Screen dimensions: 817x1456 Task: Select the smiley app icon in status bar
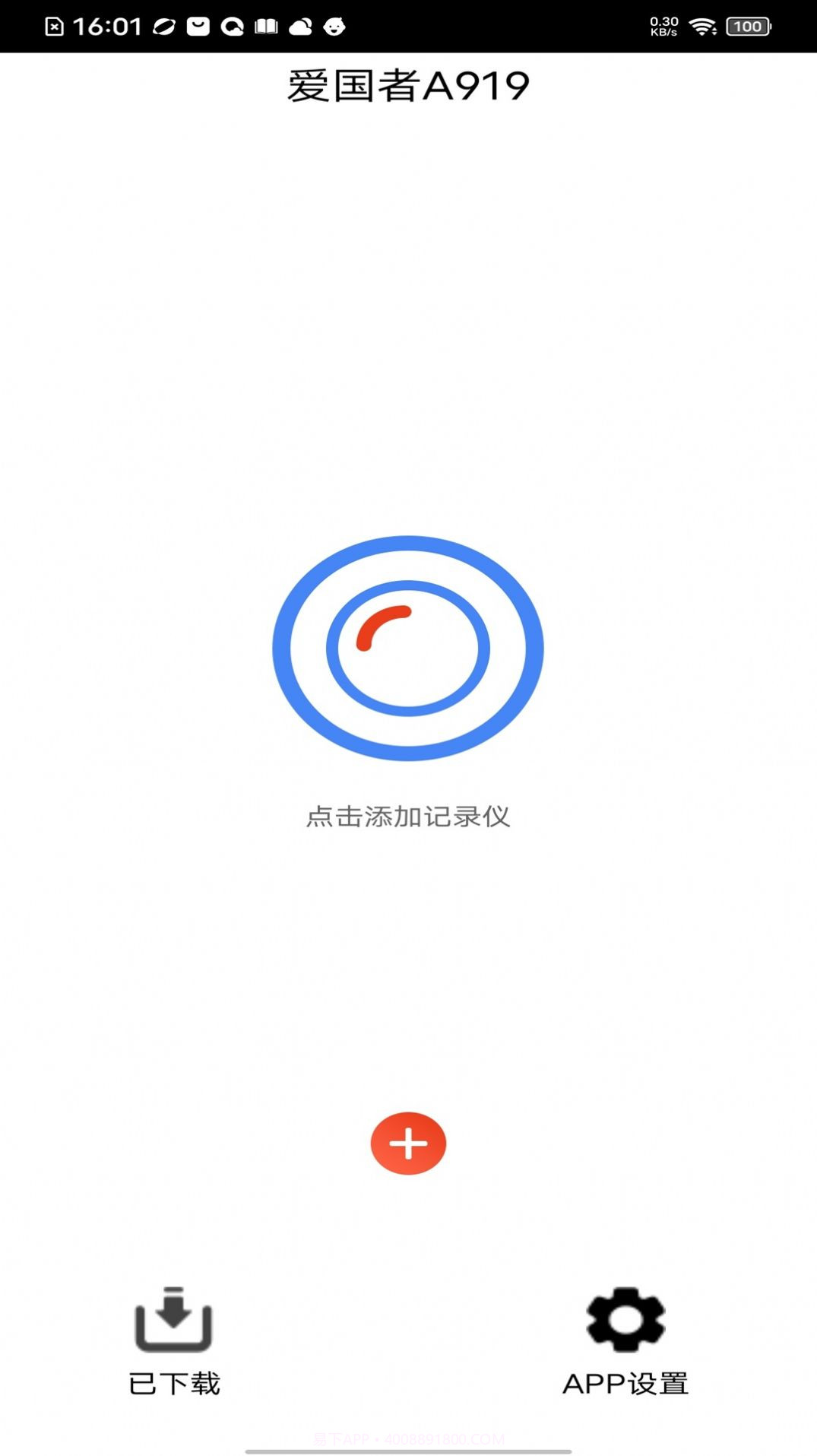tap(198, 27)
